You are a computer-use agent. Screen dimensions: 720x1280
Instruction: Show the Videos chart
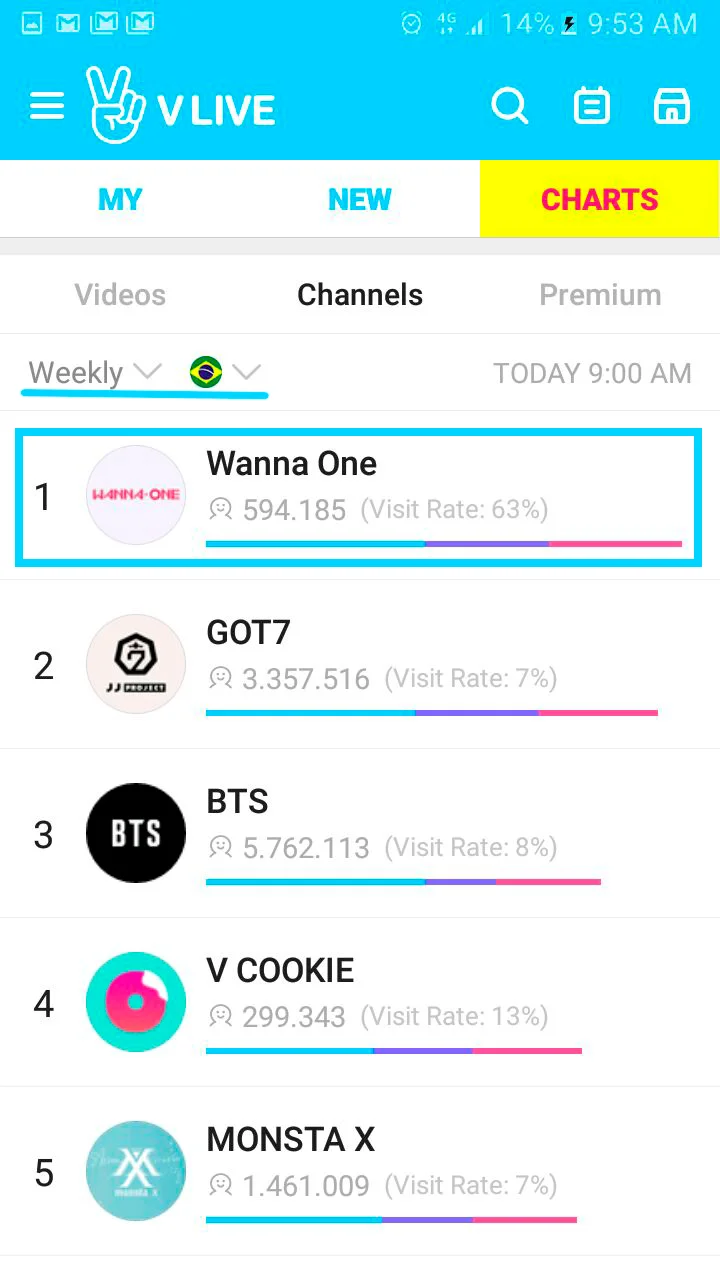[120, 295]
